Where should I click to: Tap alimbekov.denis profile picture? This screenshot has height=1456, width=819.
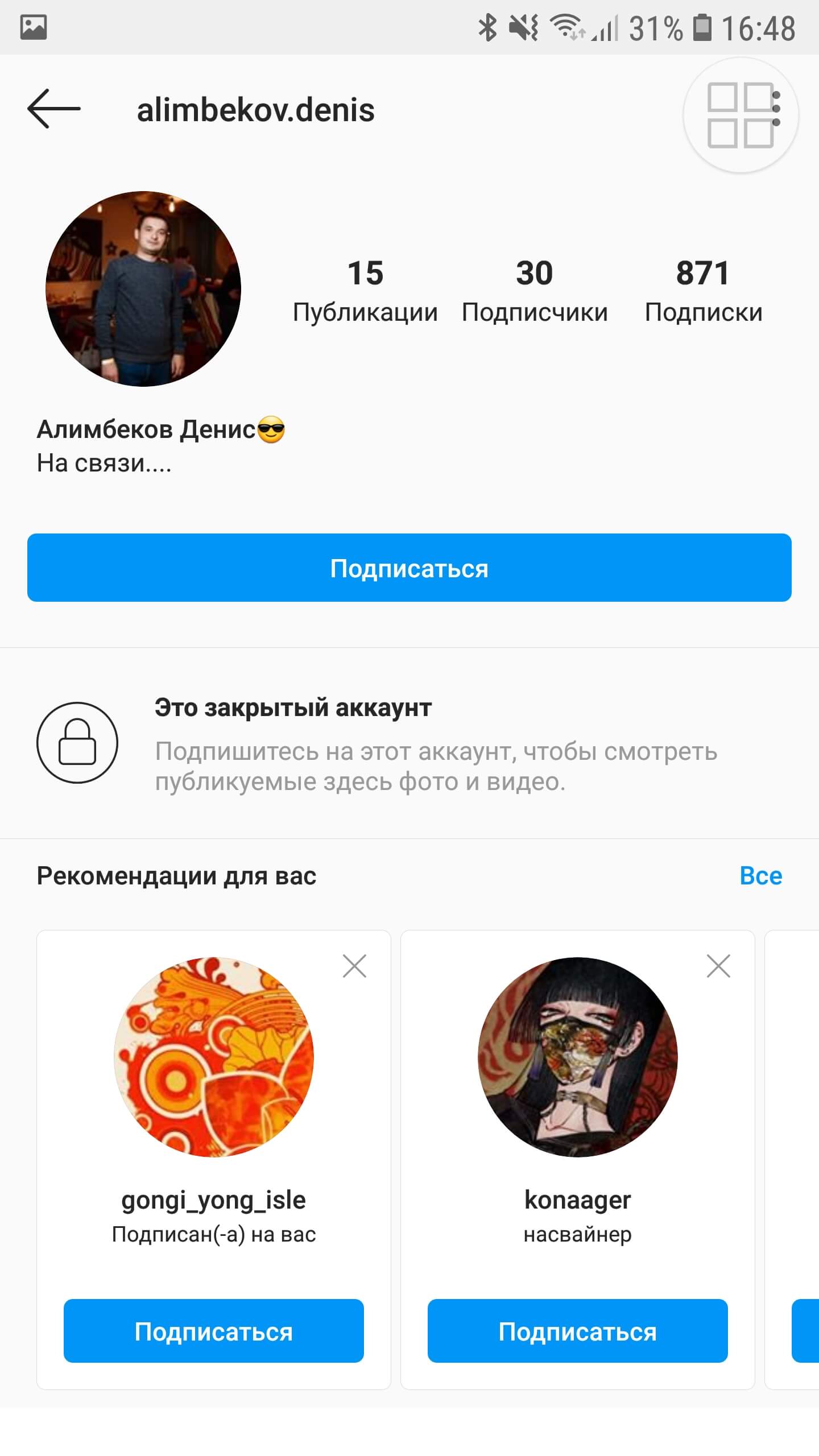tap(143, 289)
